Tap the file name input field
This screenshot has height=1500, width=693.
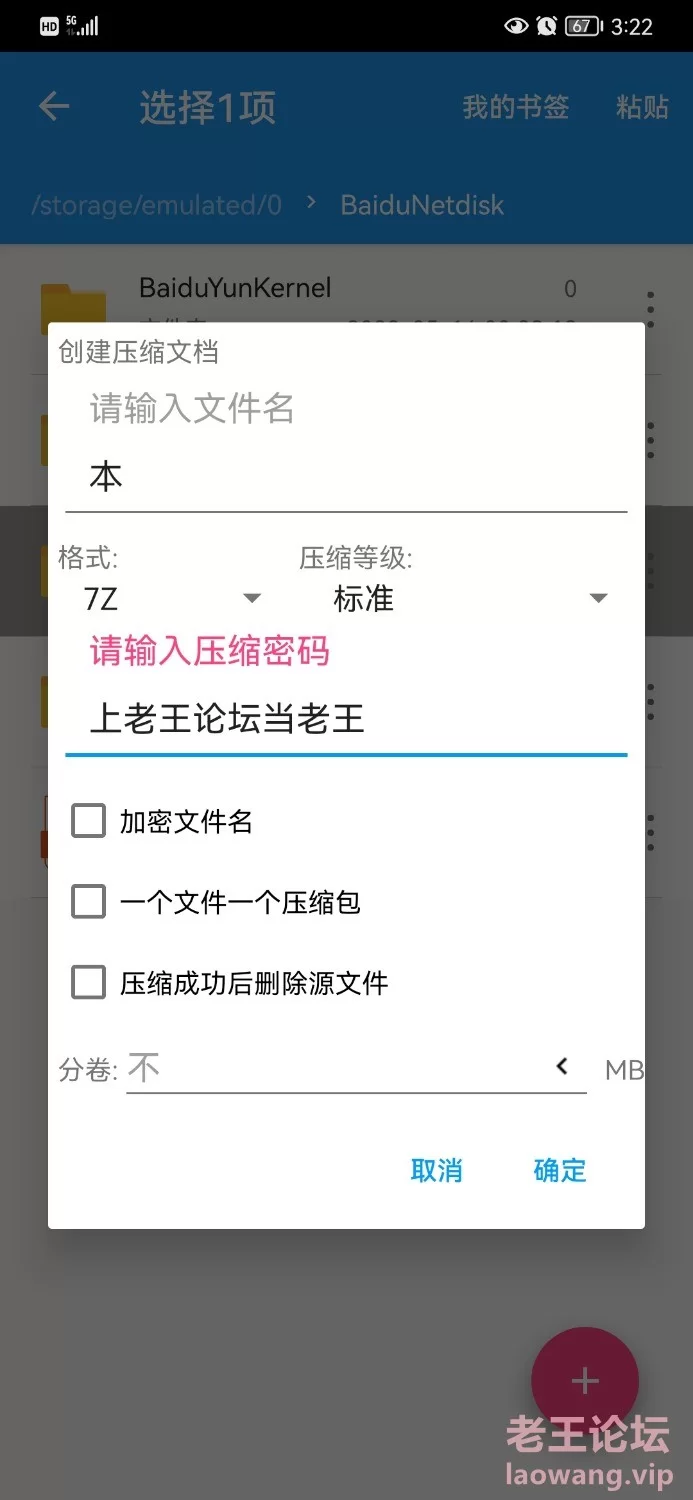coord(346,477)
